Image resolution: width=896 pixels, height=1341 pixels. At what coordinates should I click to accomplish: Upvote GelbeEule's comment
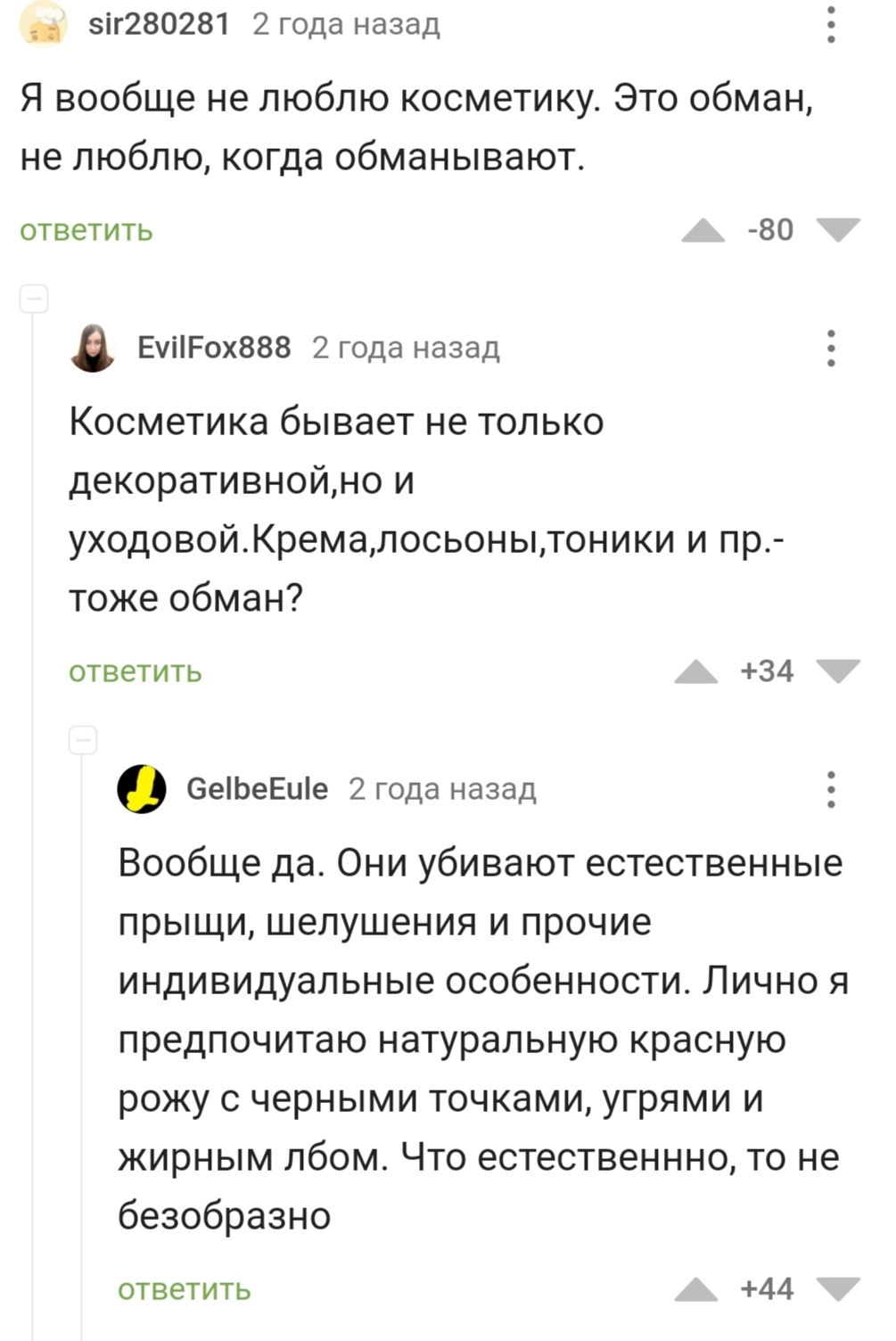pos(696,1289)
